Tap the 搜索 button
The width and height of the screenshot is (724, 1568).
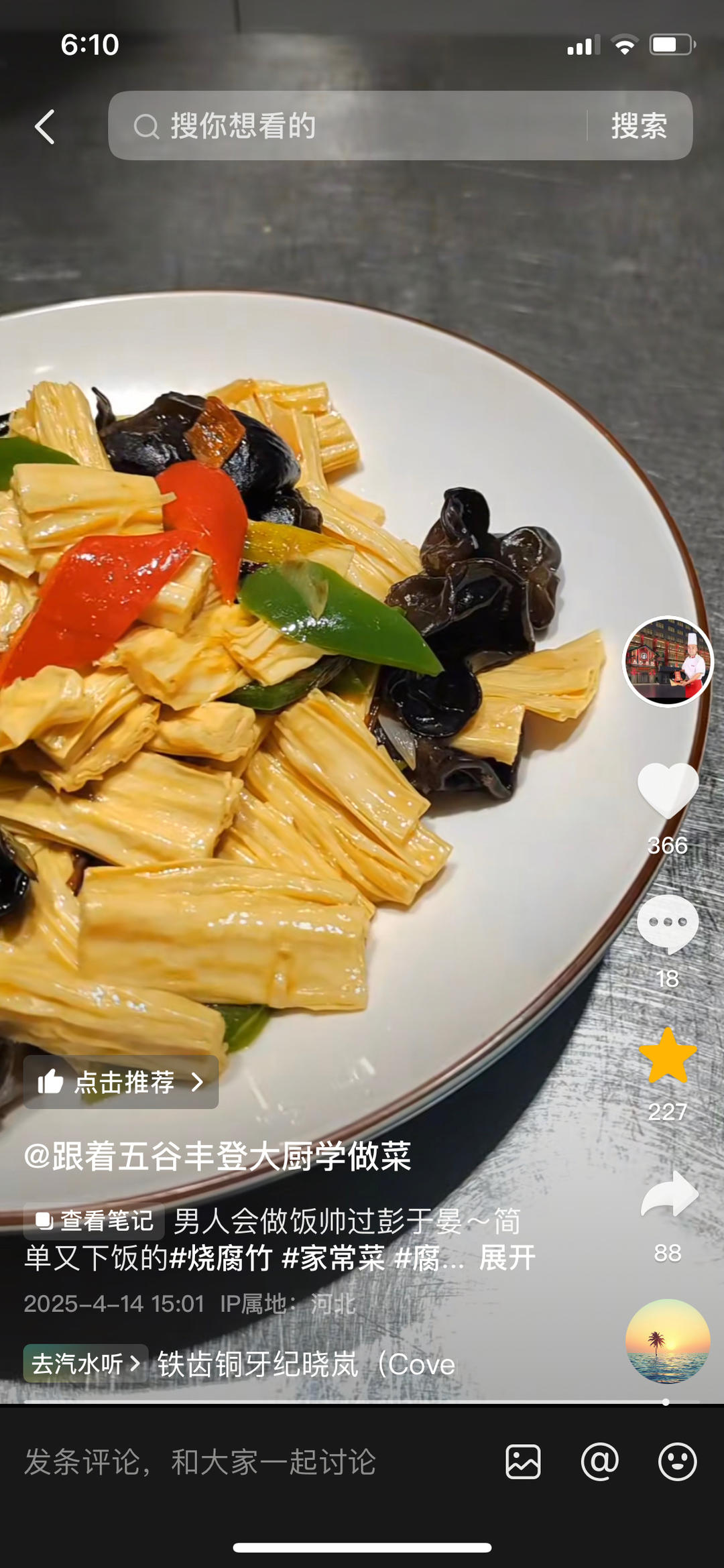pyautogui.click(x=640, y=125)
